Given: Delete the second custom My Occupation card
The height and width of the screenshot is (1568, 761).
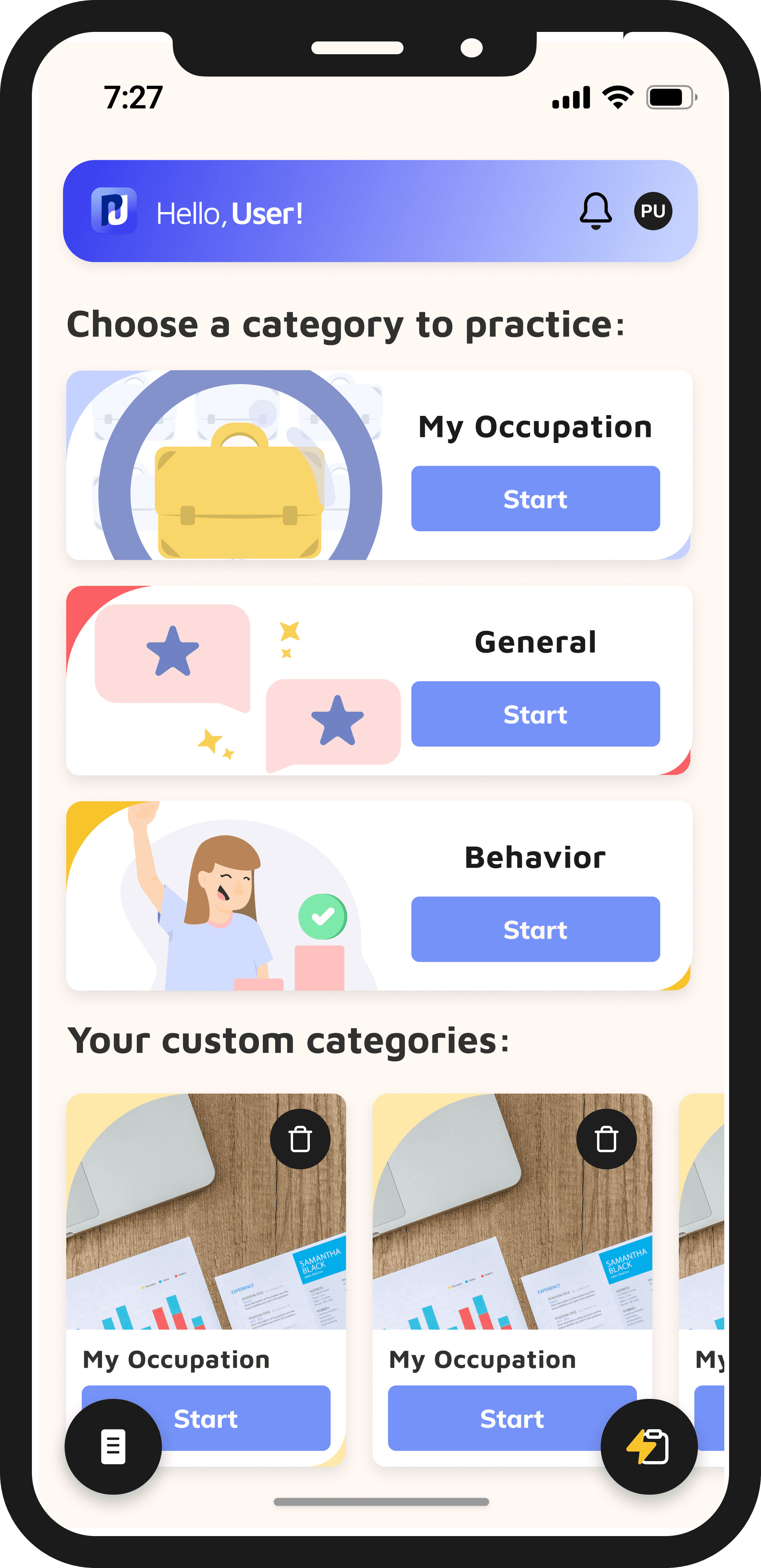Looking at the screenshot, I should pyautogui.click(x=606, y=1139).
